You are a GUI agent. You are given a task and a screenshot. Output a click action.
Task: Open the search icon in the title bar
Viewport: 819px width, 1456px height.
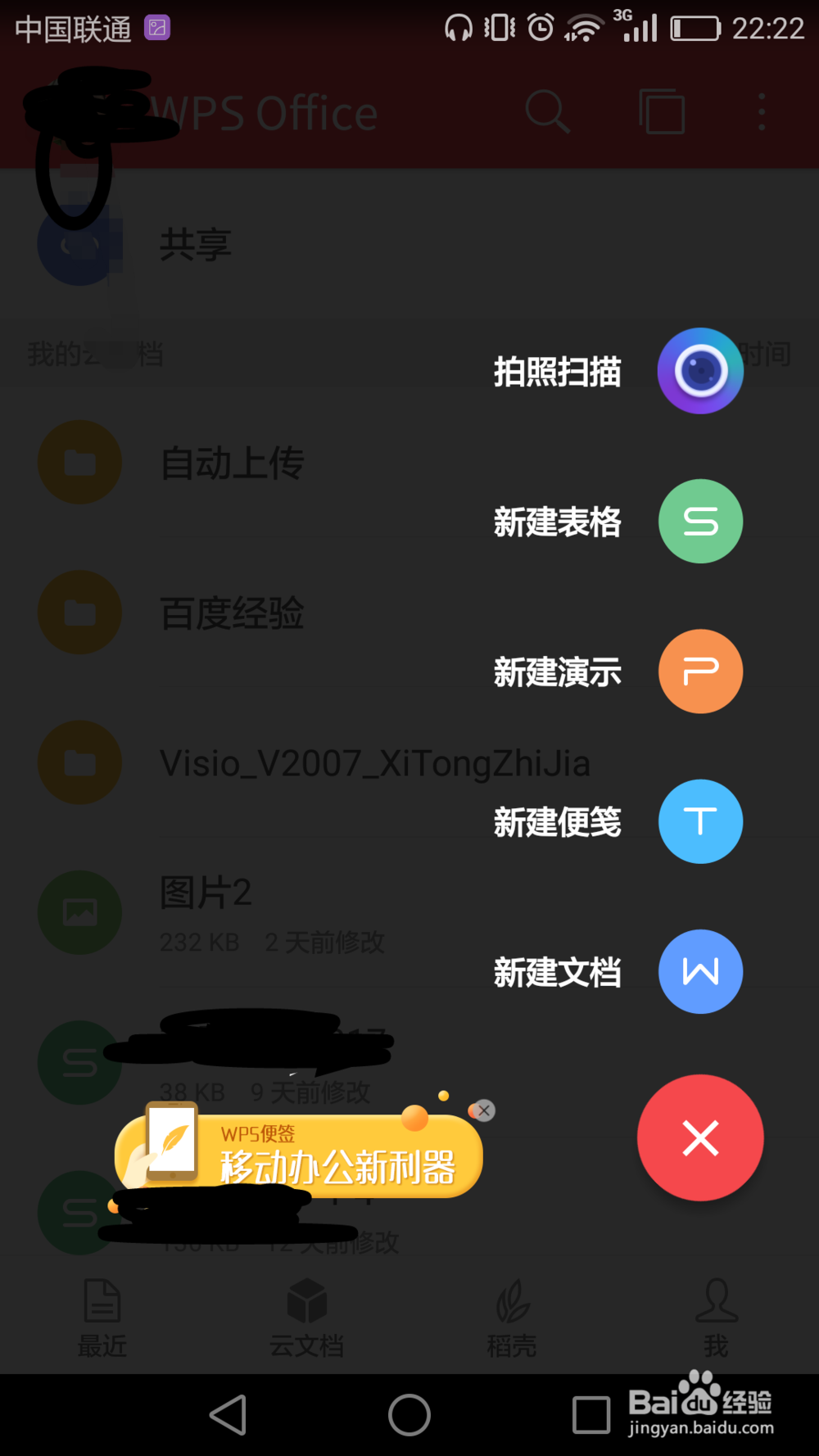click(548, 113)
